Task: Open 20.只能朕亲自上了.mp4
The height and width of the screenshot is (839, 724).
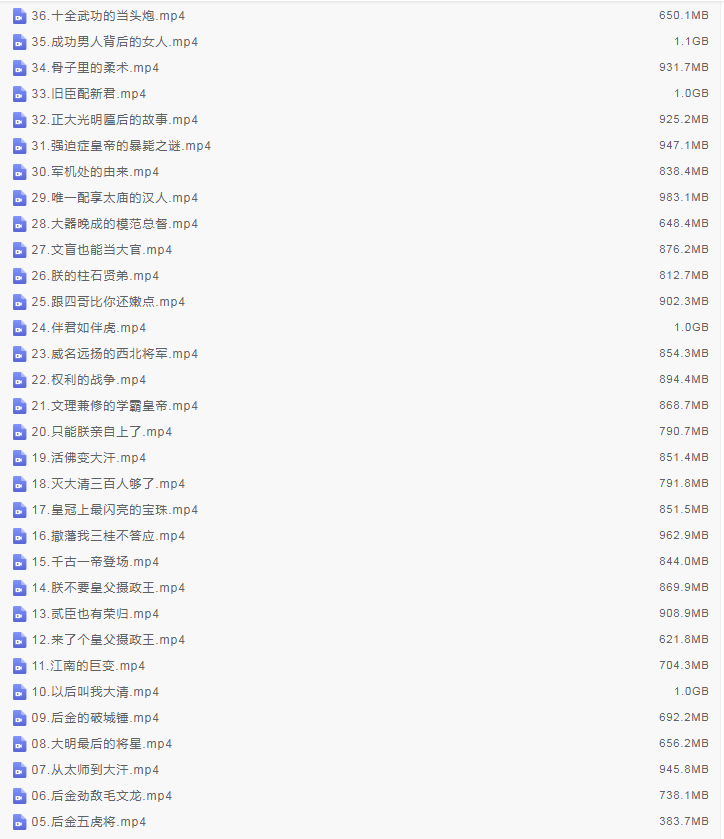Action: click(101, 432)
